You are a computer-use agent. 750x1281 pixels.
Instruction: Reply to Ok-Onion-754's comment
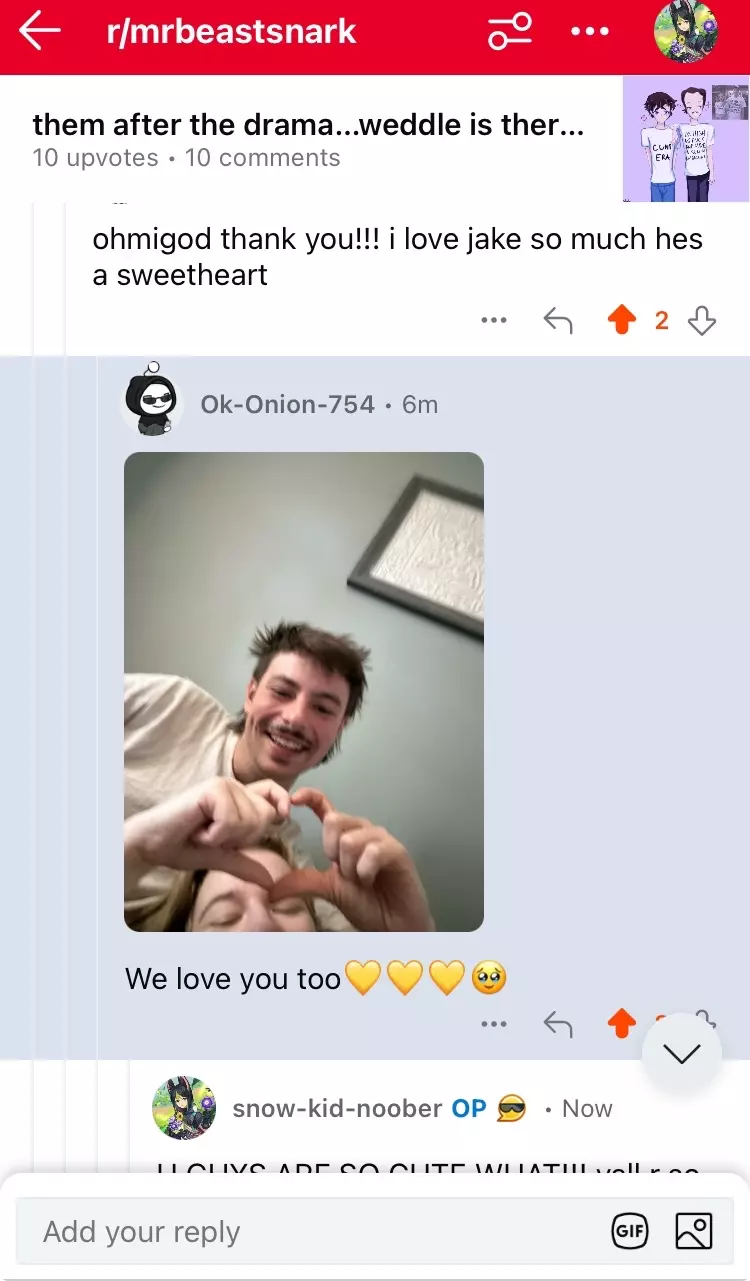(557, 1023)
